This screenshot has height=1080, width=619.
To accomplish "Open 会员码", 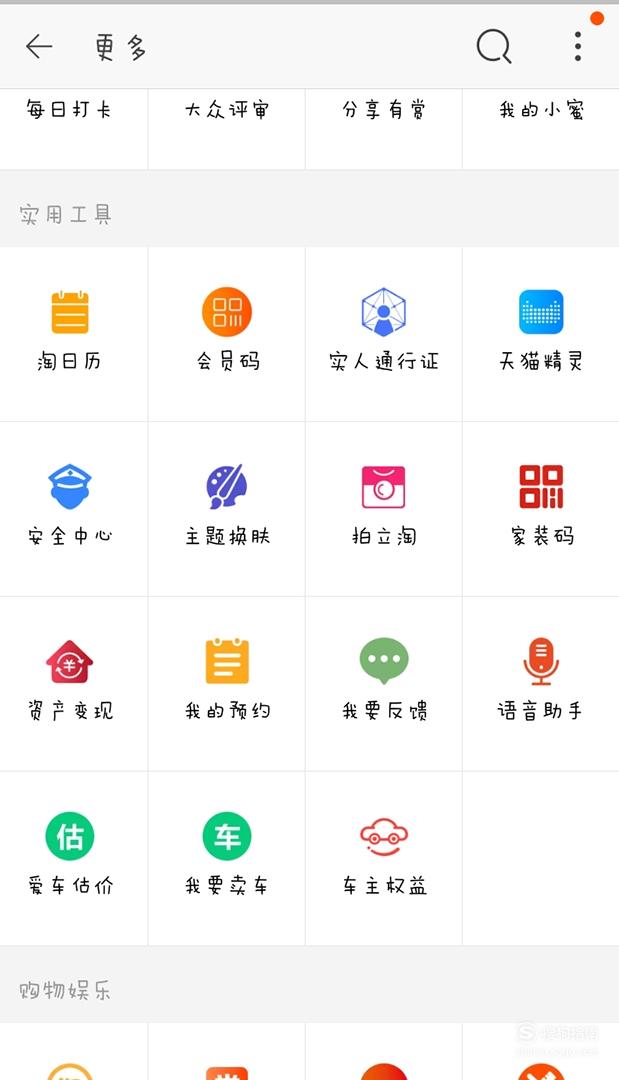I will [227, 334].
